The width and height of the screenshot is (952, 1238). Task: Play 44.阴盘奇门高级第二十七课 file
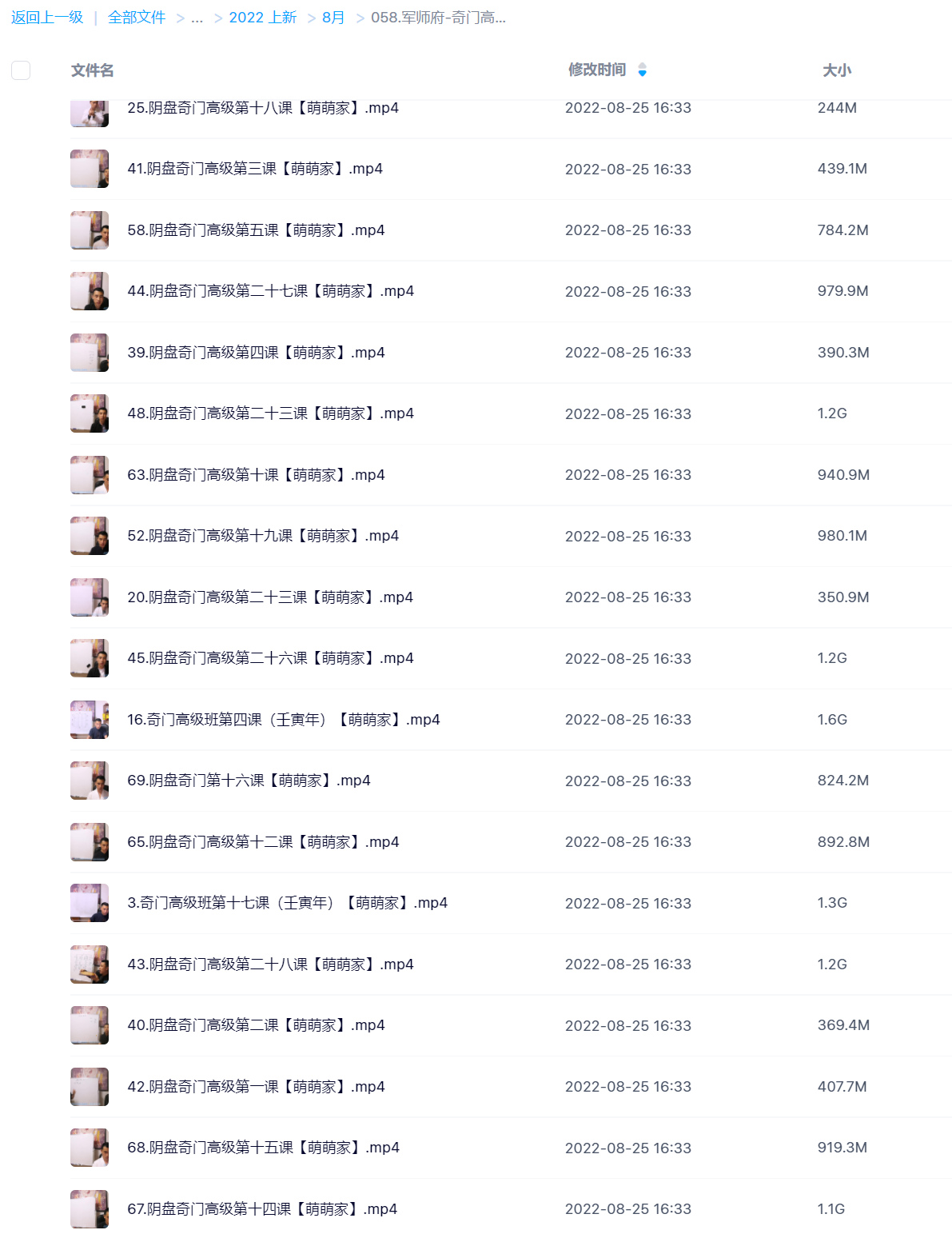[x=270, y=291]
